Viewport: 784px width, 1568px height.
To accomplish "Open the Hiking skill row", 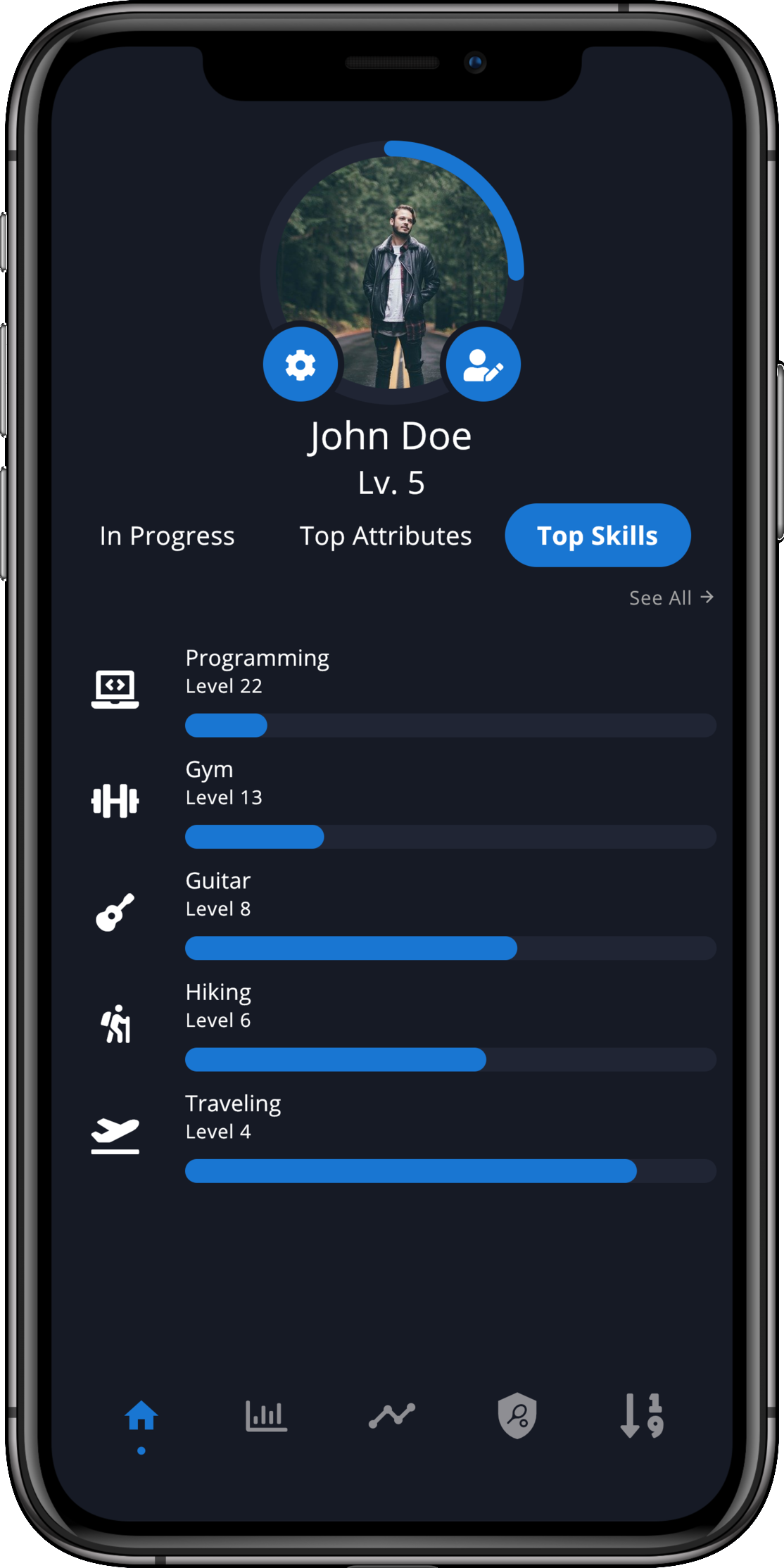I will [x=401, y=1022].
